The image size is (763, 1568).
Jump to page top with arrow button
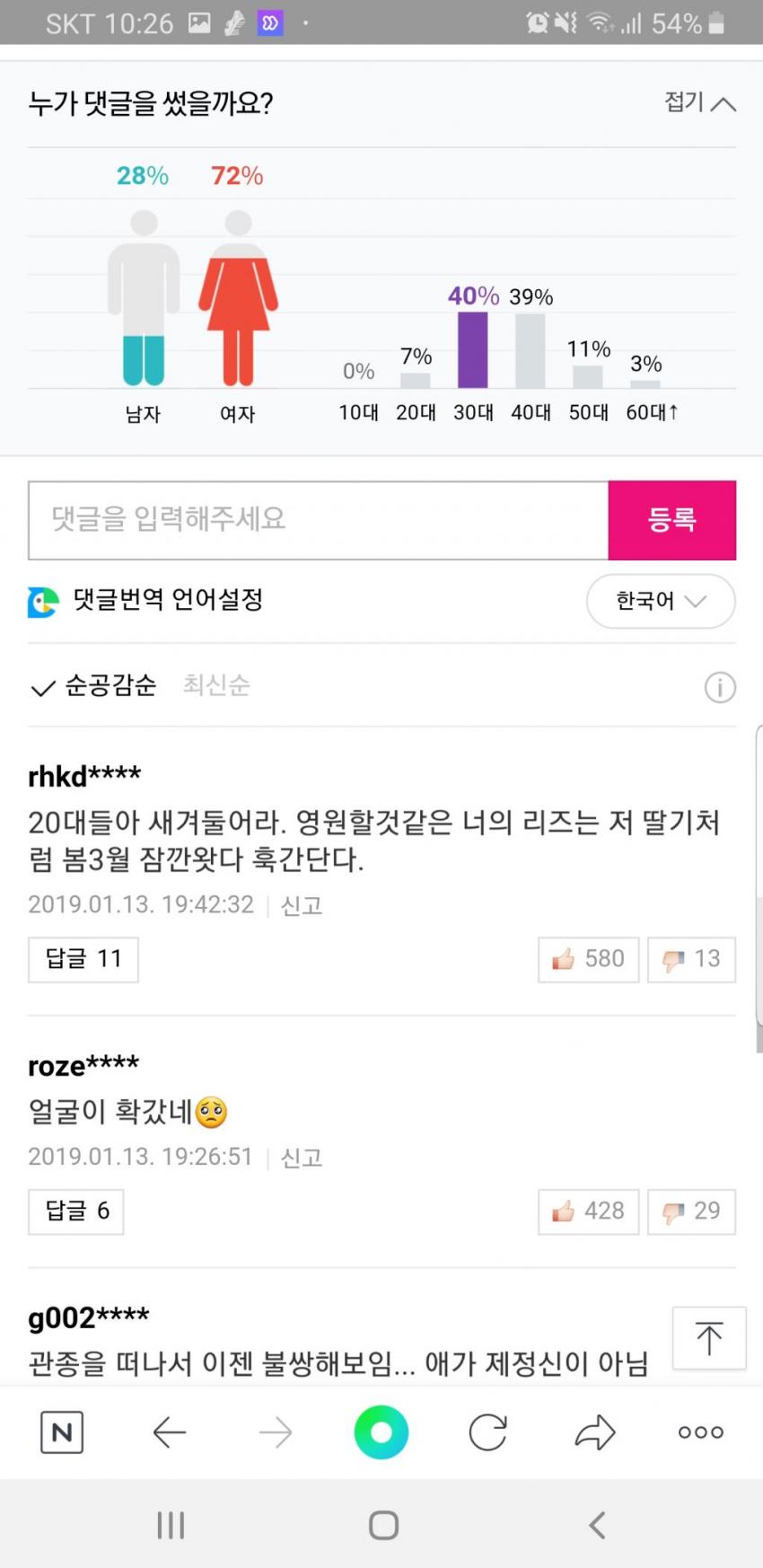tap(708, 1338)
